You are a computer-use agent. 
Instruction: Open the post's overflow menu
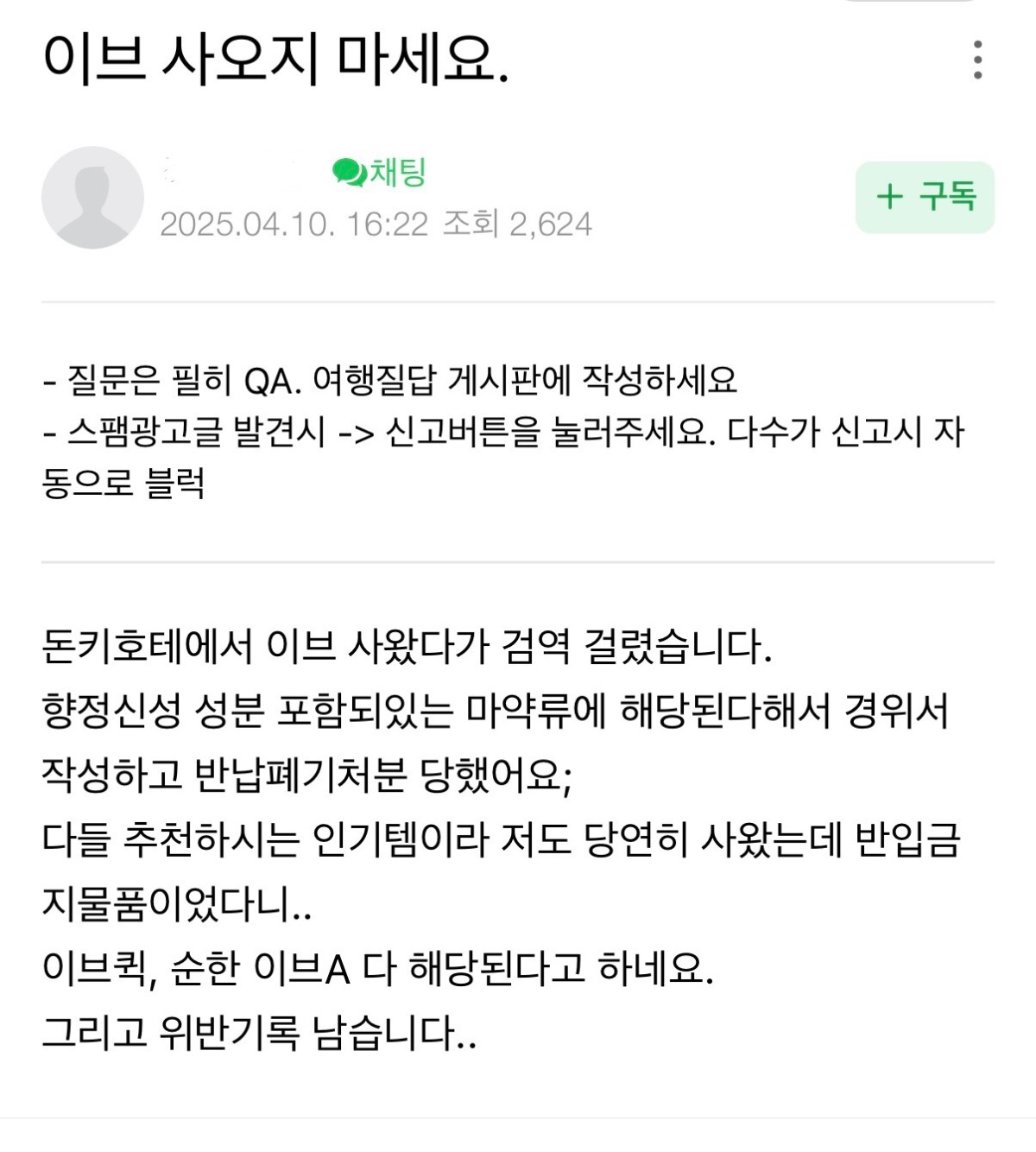(x=977, y=60)
